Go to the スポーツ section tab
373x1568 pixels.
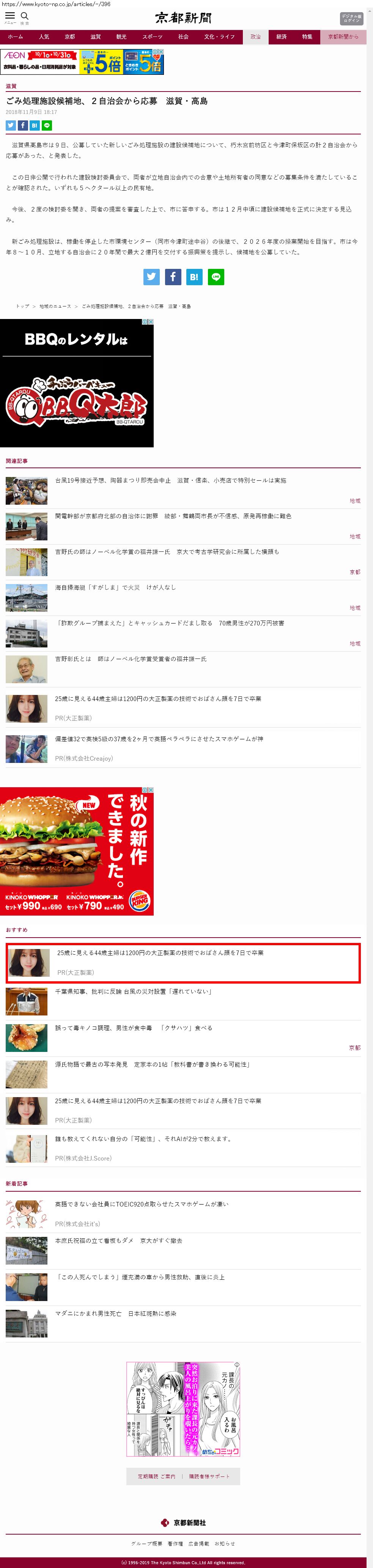[152, 37]
